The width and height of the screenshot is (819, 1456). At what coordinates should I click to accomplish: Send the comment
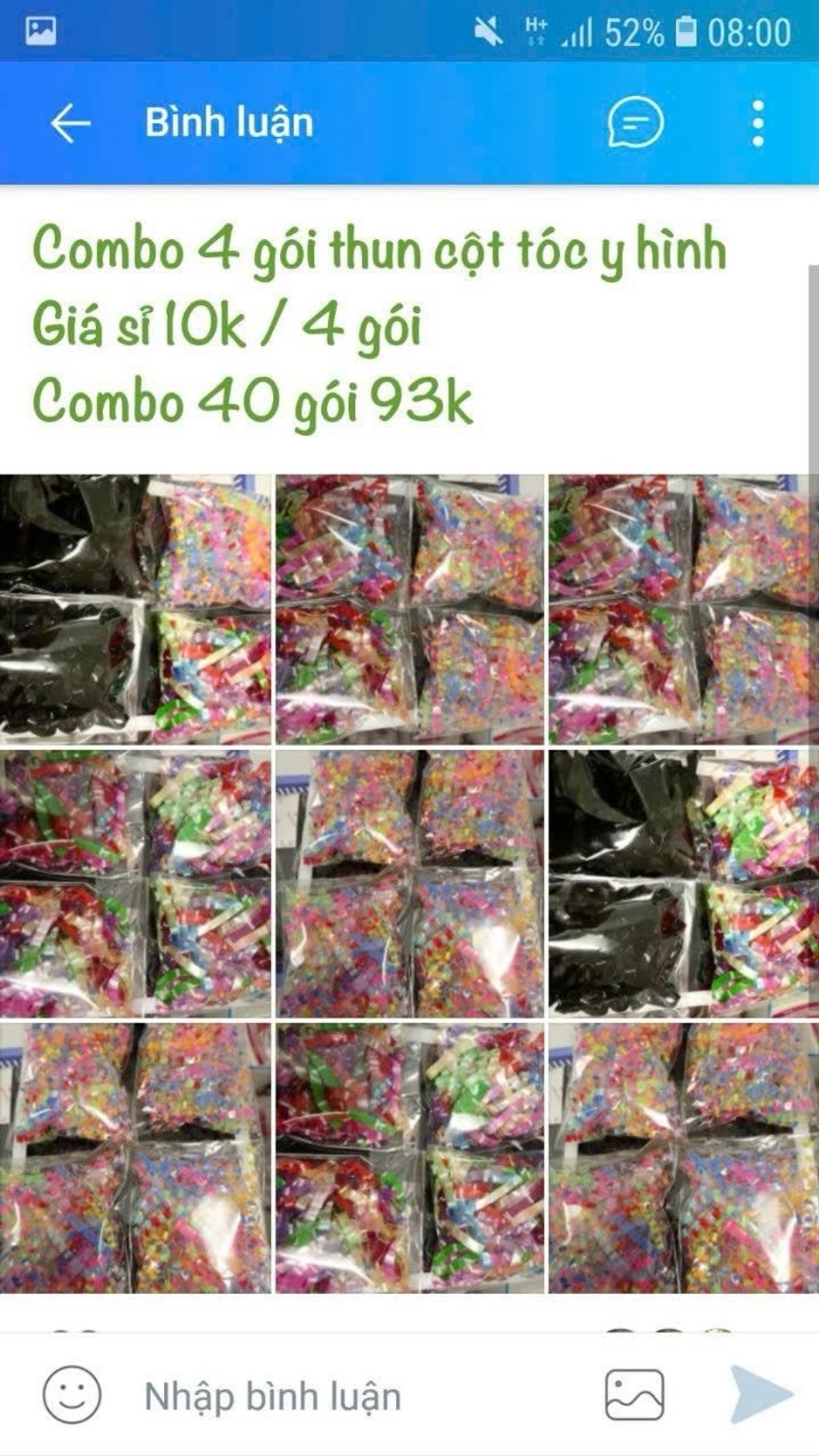[761, 1395]
